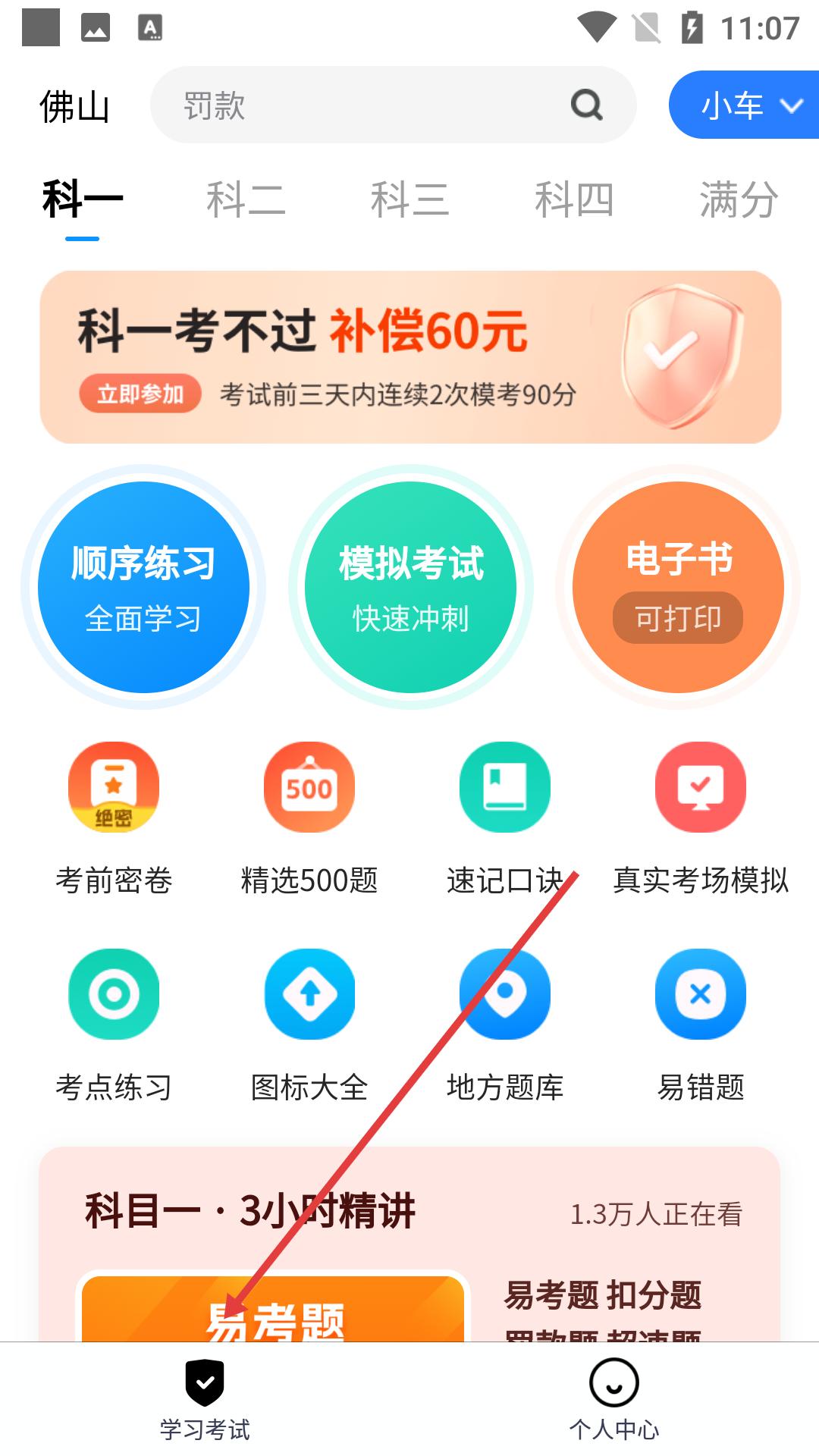This screenshot has height=1456, width=819.
Task: Tap 立即参加 on the compensation banner
Action: coord(140,394)
